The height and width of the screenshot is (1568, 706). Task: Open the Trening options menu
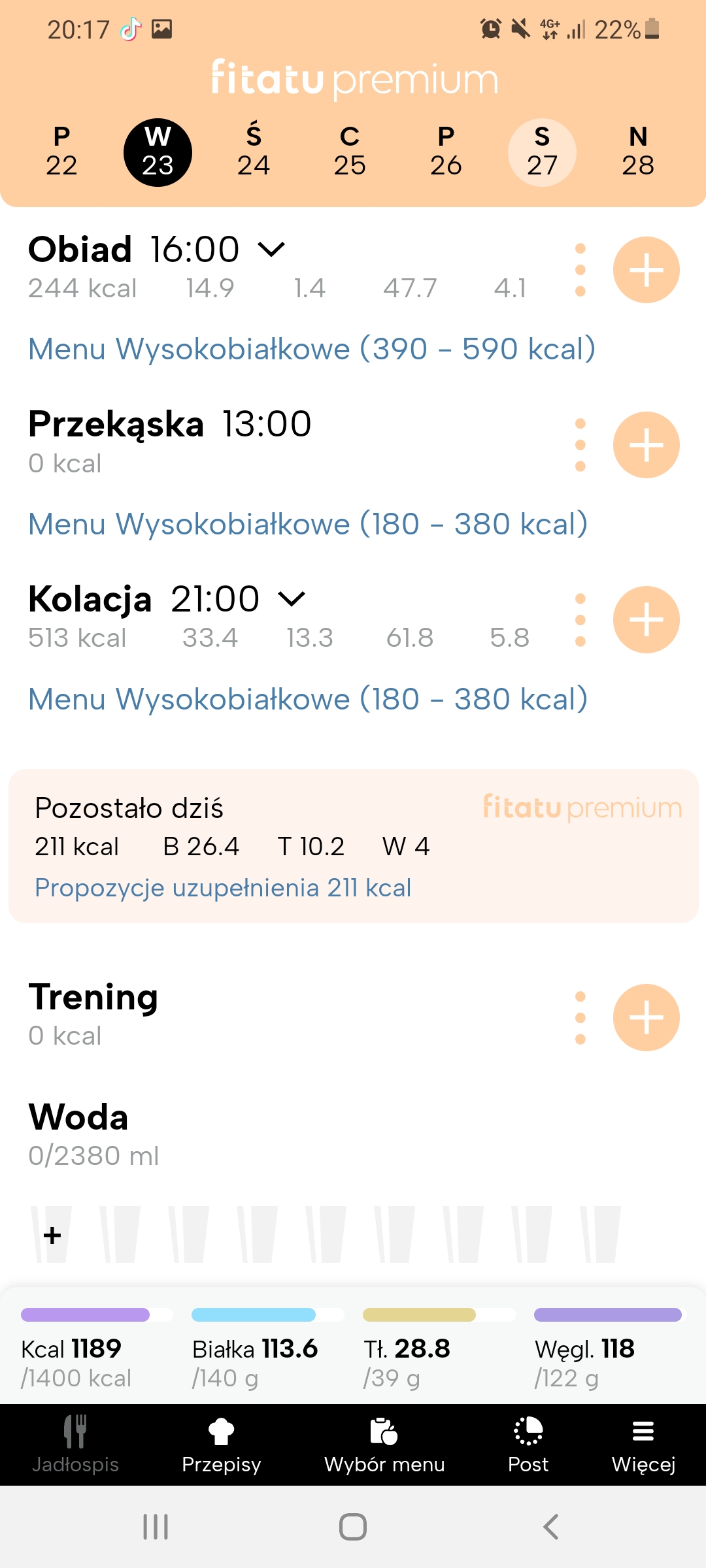(580, 1017)
